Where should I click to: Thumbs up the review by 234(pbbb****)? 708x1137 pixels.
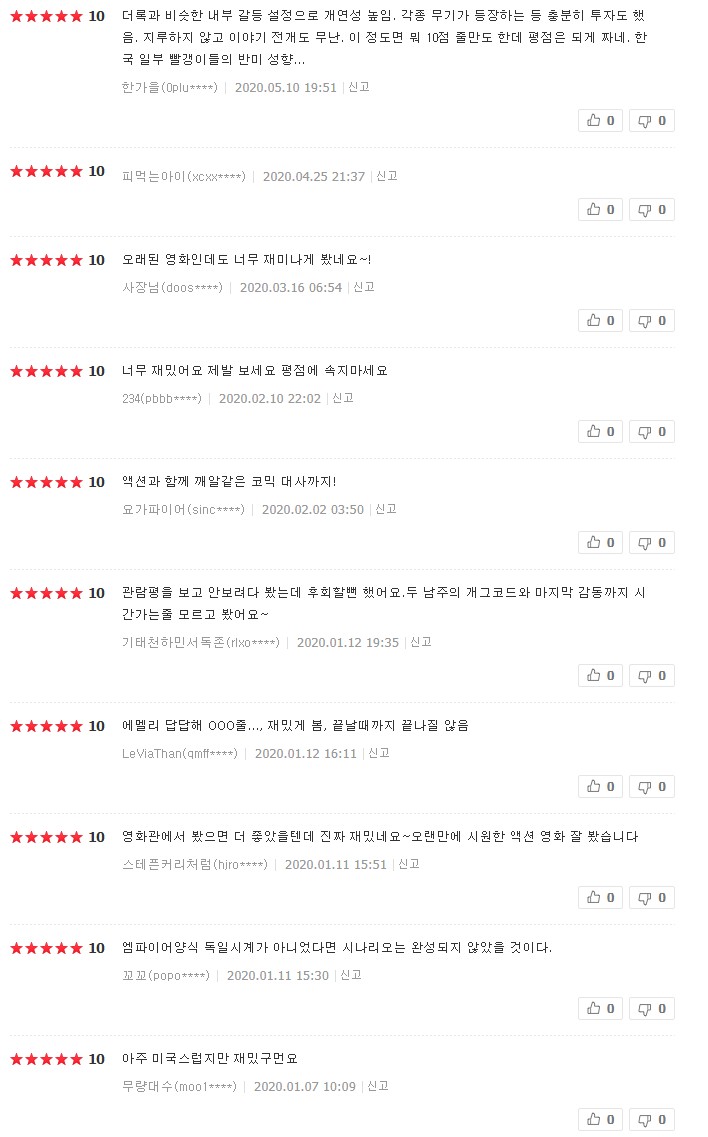click(601, 431)
